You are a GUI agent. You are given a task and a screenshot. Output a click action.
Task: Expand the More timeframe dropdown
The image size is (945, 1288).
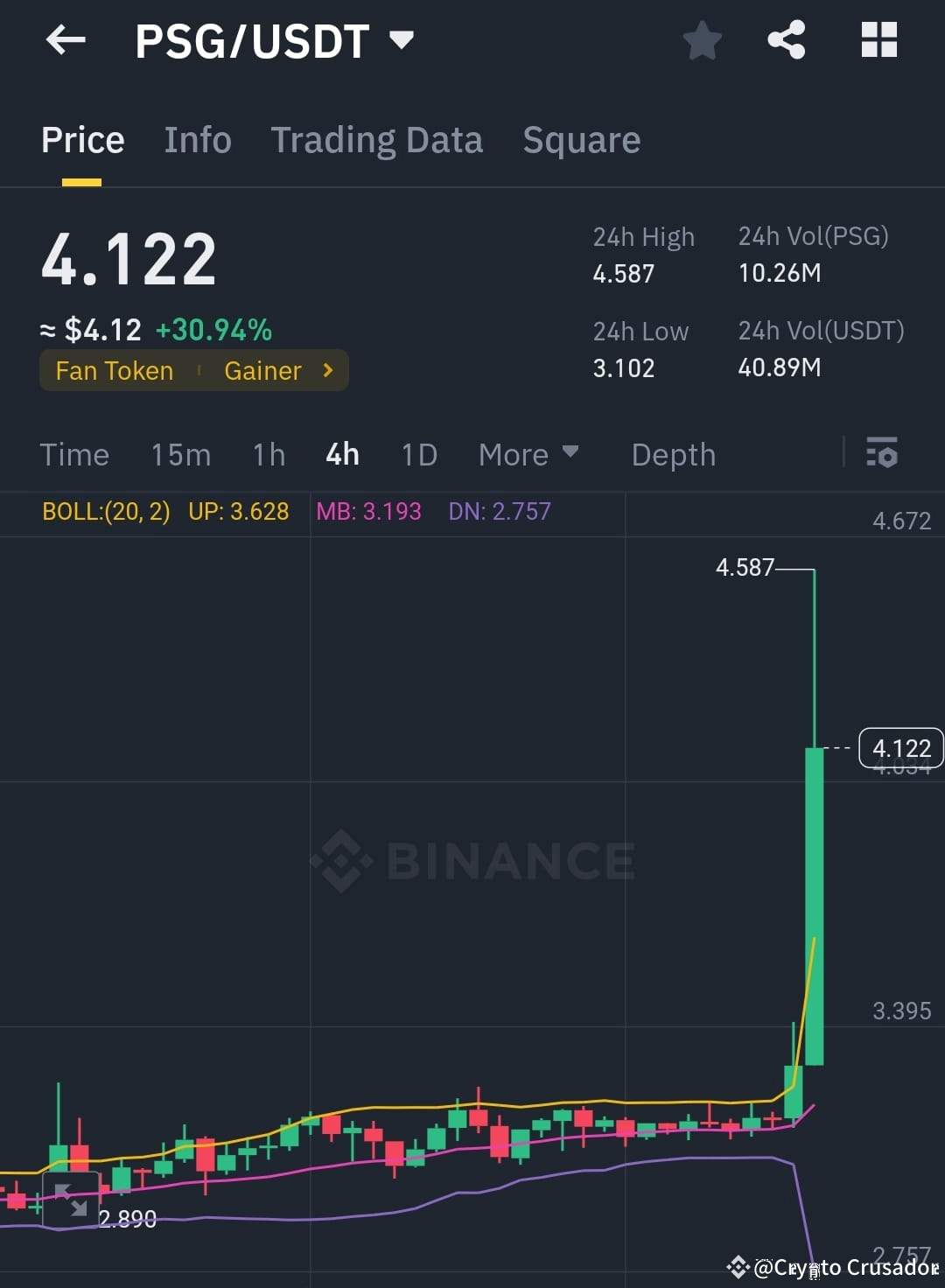[x=528, y=454]
